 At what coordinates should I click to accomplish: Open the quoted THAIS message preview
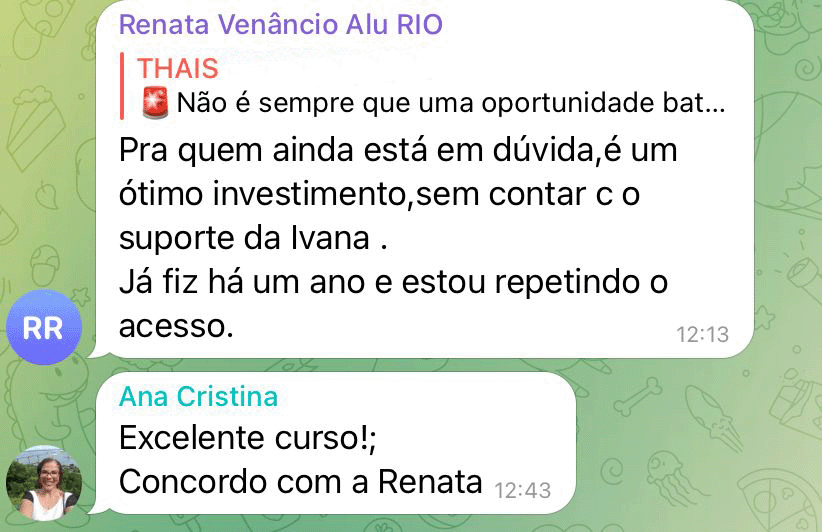[430, 86]
